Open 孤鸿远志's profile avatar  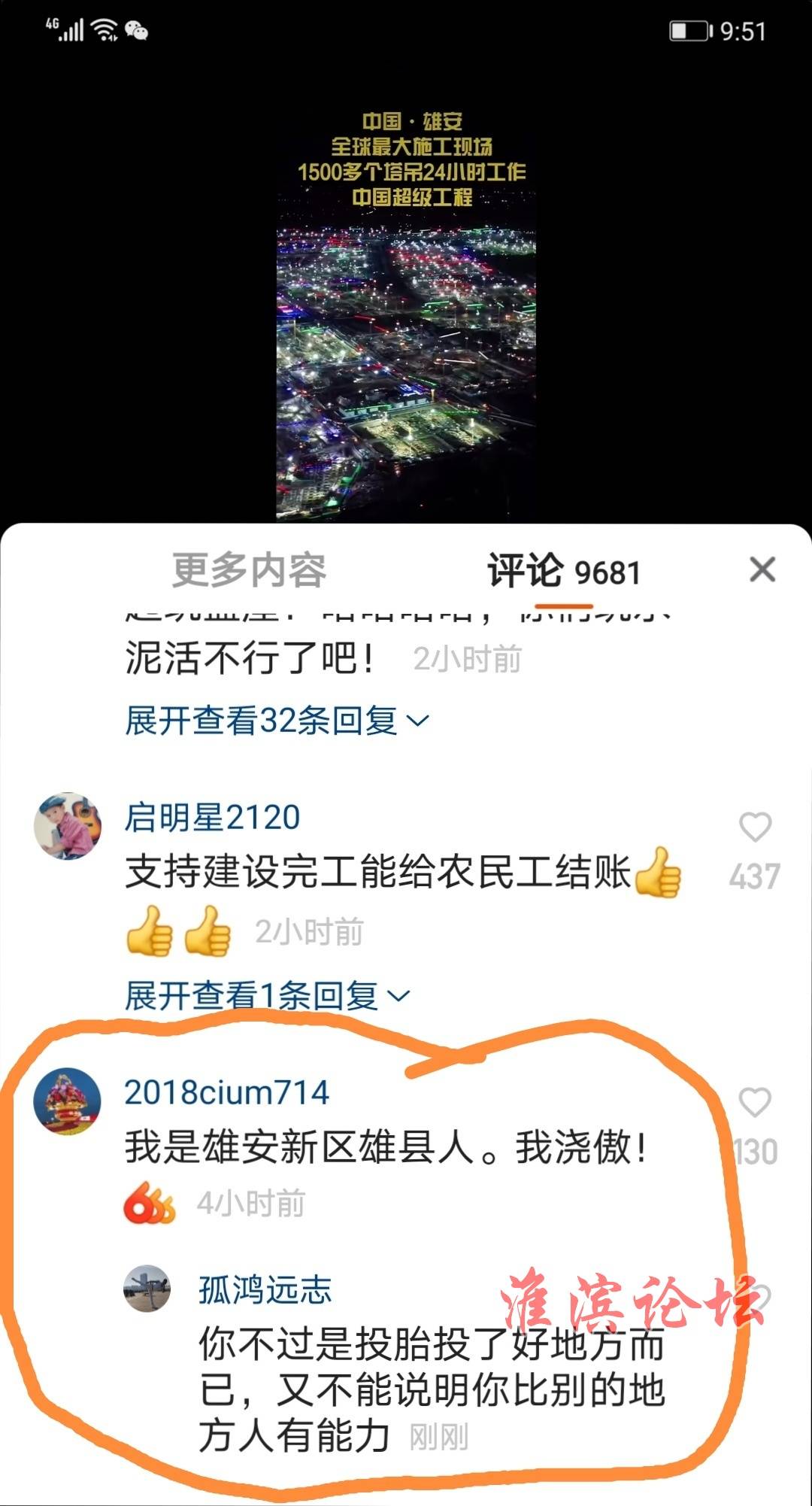[x=147, y=1289]
